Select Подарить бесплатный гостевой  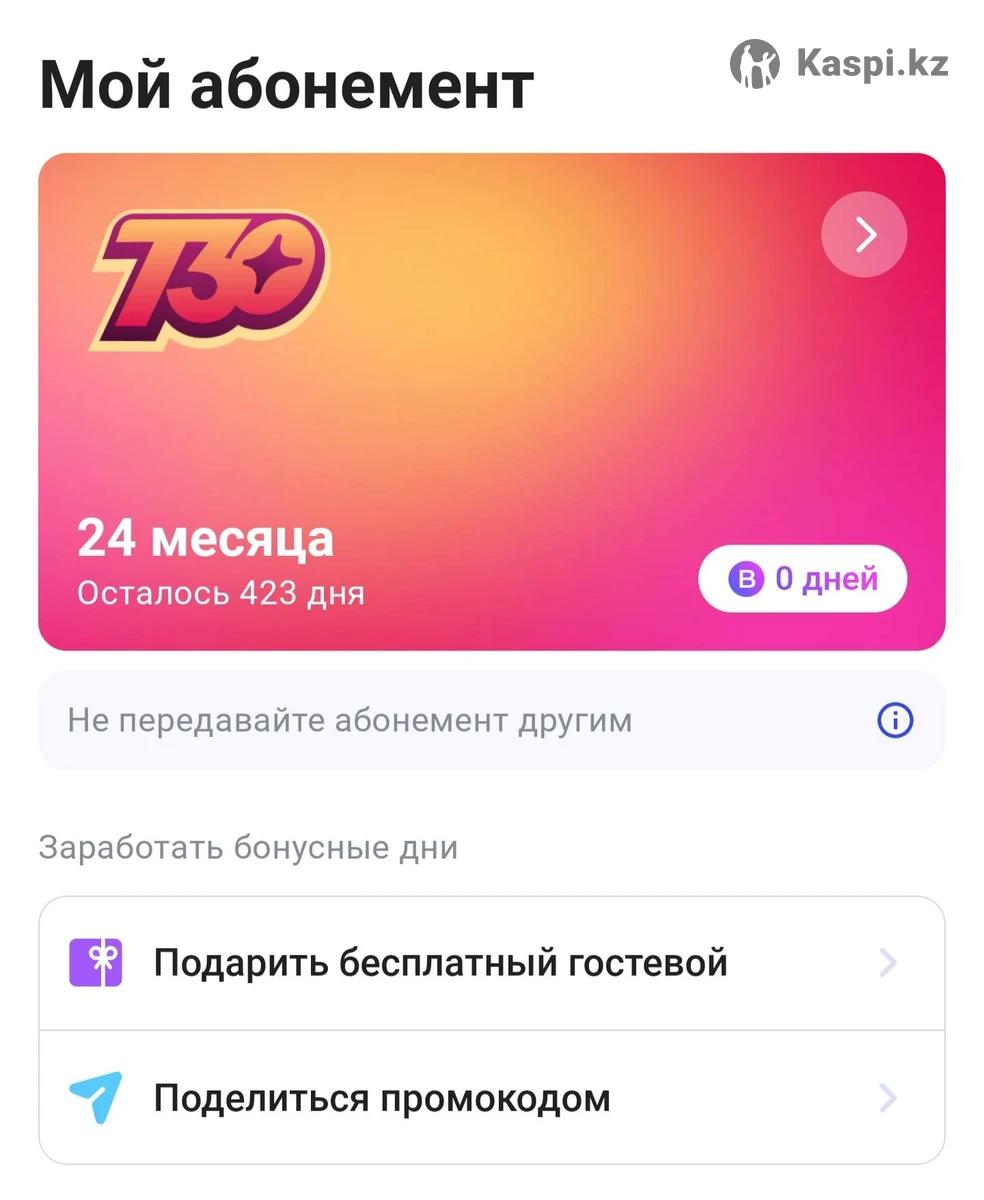(491, 963)
